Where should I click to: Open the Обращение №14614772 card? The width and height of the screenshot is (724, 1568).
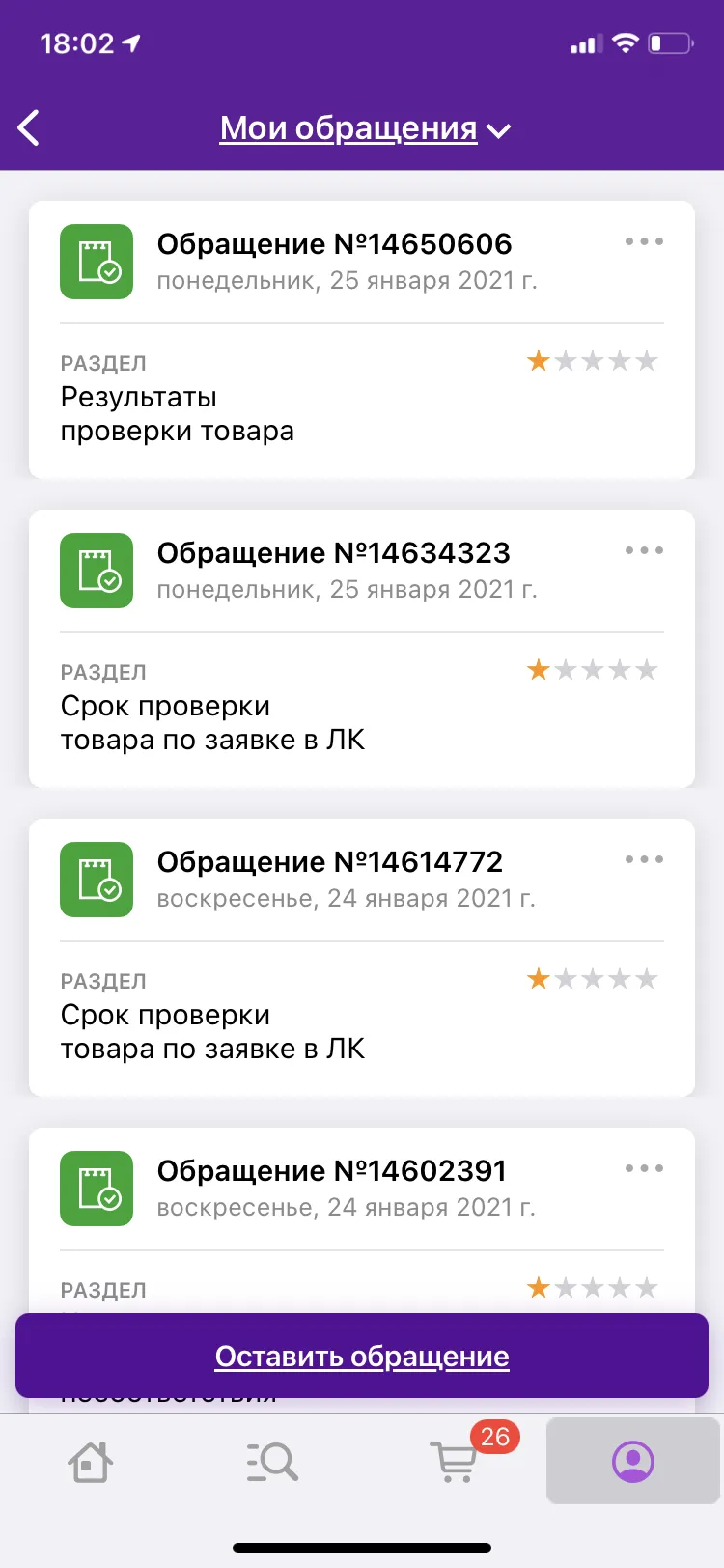coord(362,958)
